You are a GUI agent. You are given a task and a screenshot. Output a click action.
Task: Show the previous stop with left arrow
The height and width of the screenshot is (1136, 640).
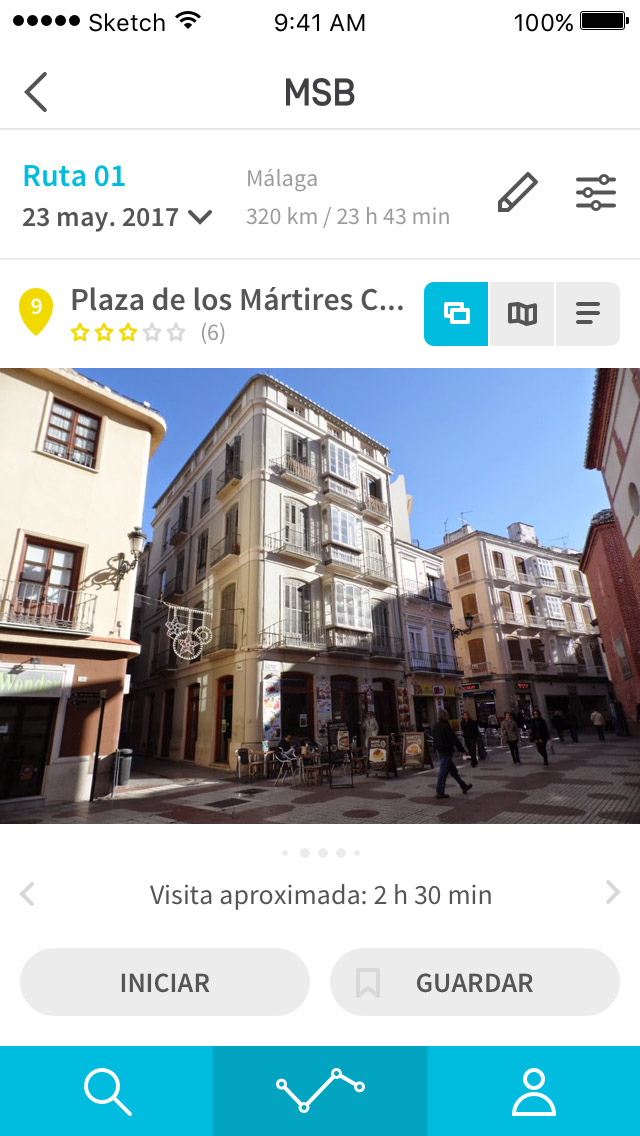point(28,894)
